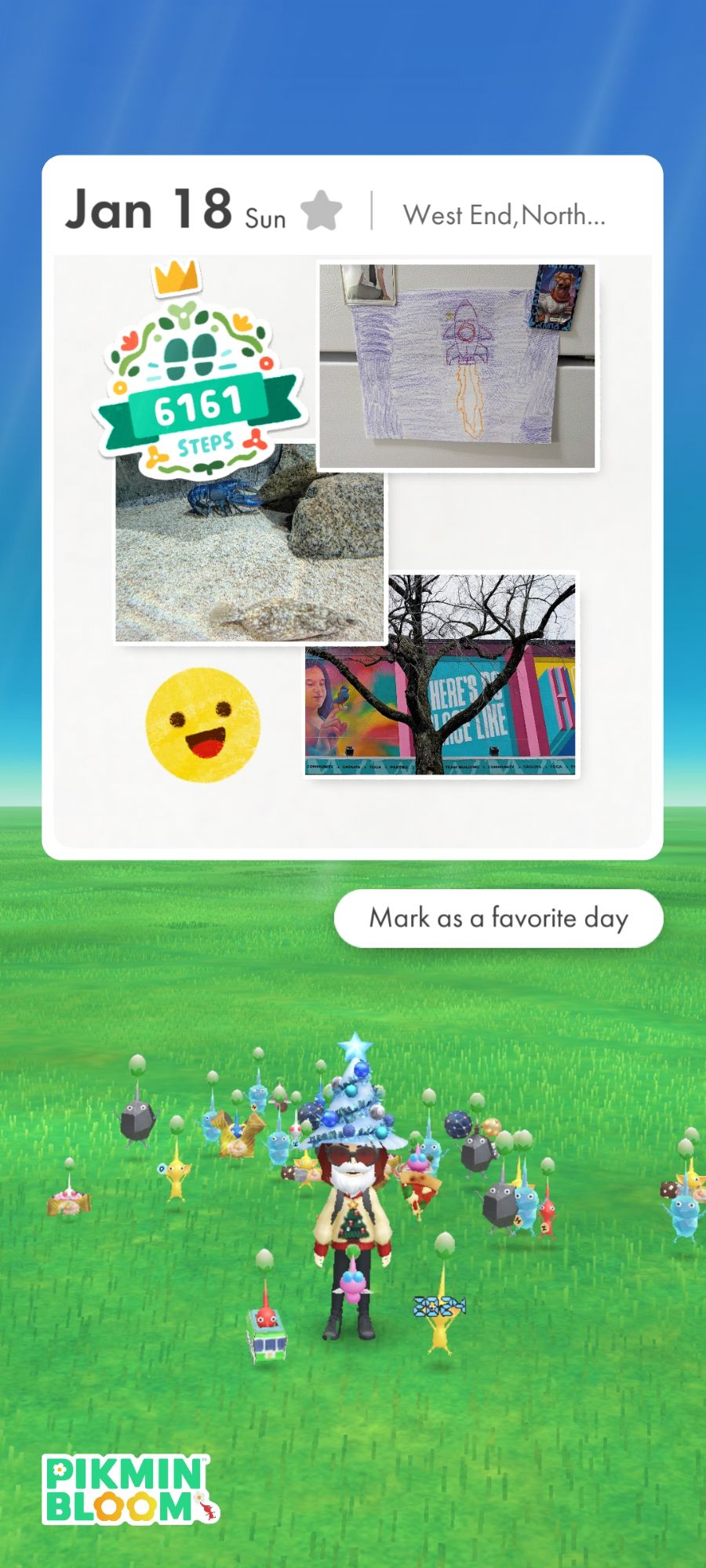The height and width of the screenshot is (1568, 706).
Task: Open the rocket drawing photo
Action: (457, 365)
